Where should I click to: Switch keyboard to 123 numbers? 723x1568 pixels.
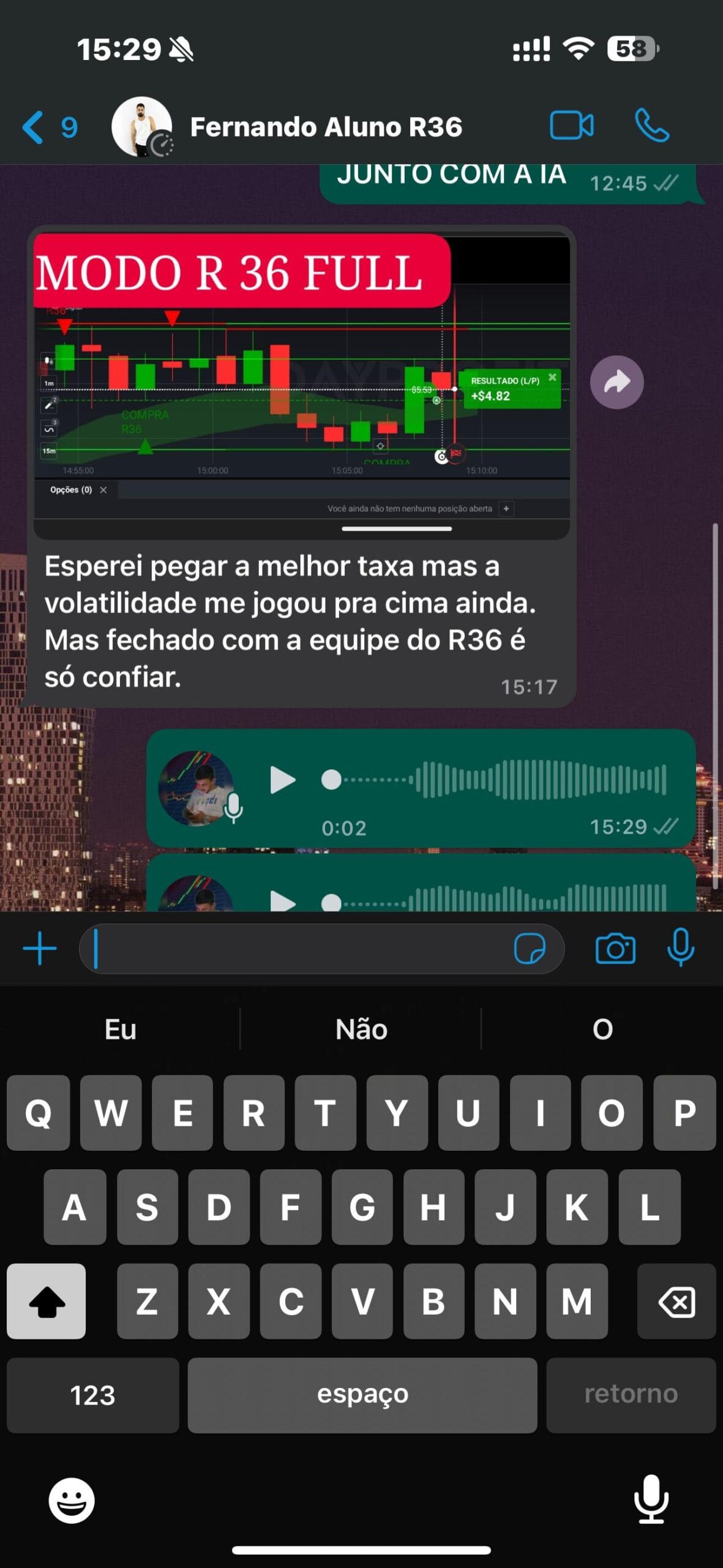pos(92,1395)
